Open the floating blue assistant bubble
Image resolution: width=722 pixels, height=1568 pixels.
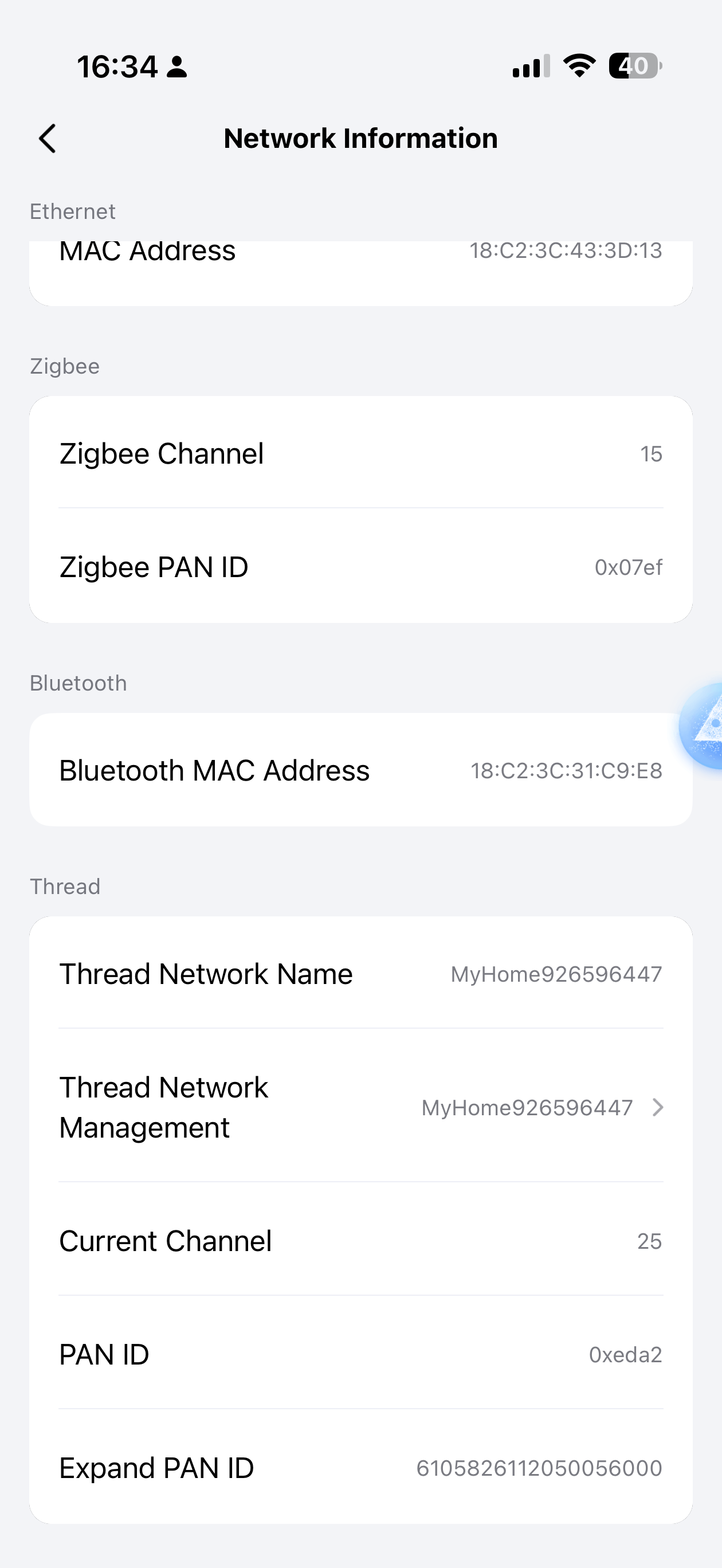coord(704,726)
